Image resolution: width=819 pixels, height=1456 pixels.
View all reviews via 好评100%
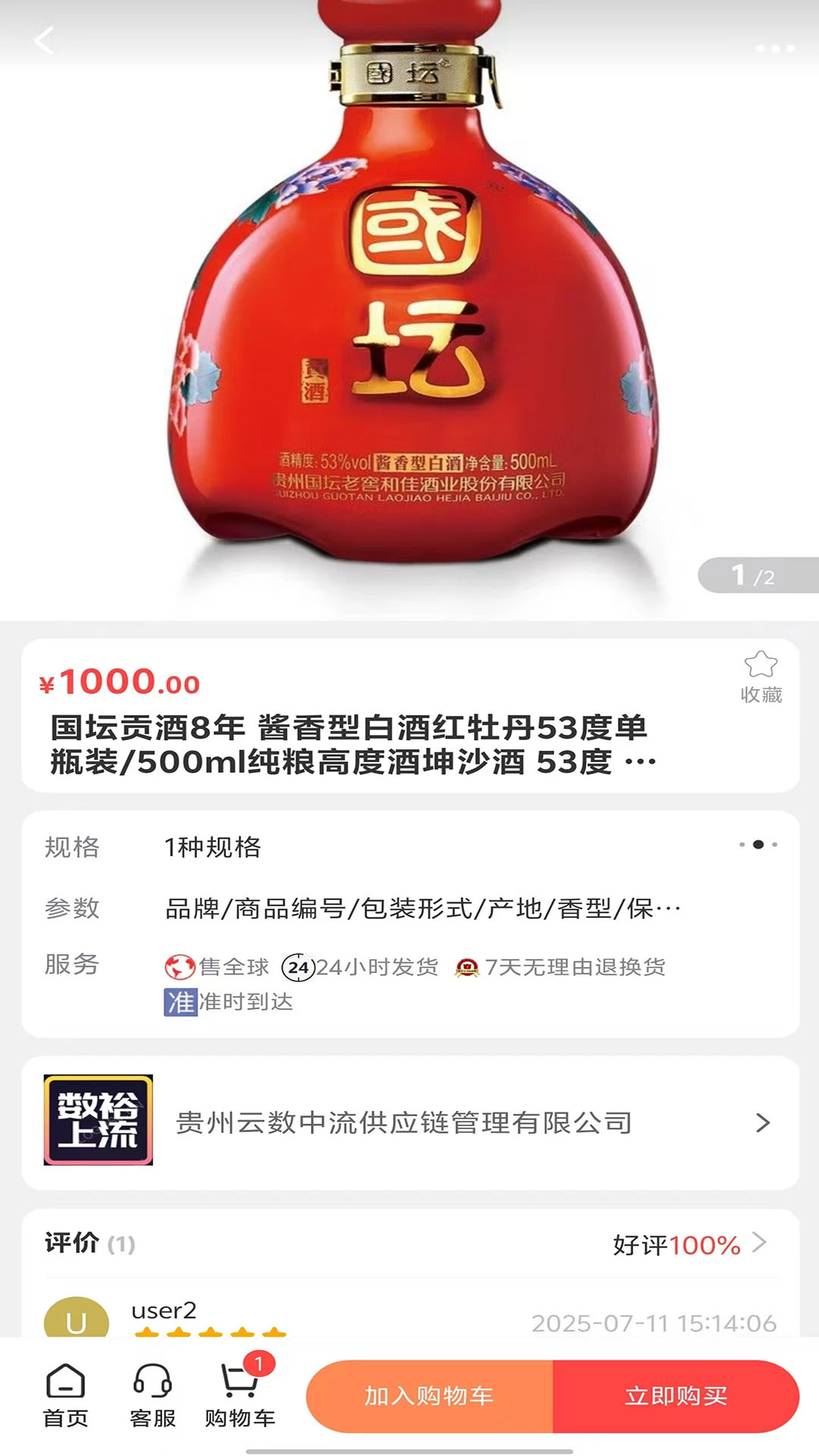pyautogui.click(x=689, y=1244)
